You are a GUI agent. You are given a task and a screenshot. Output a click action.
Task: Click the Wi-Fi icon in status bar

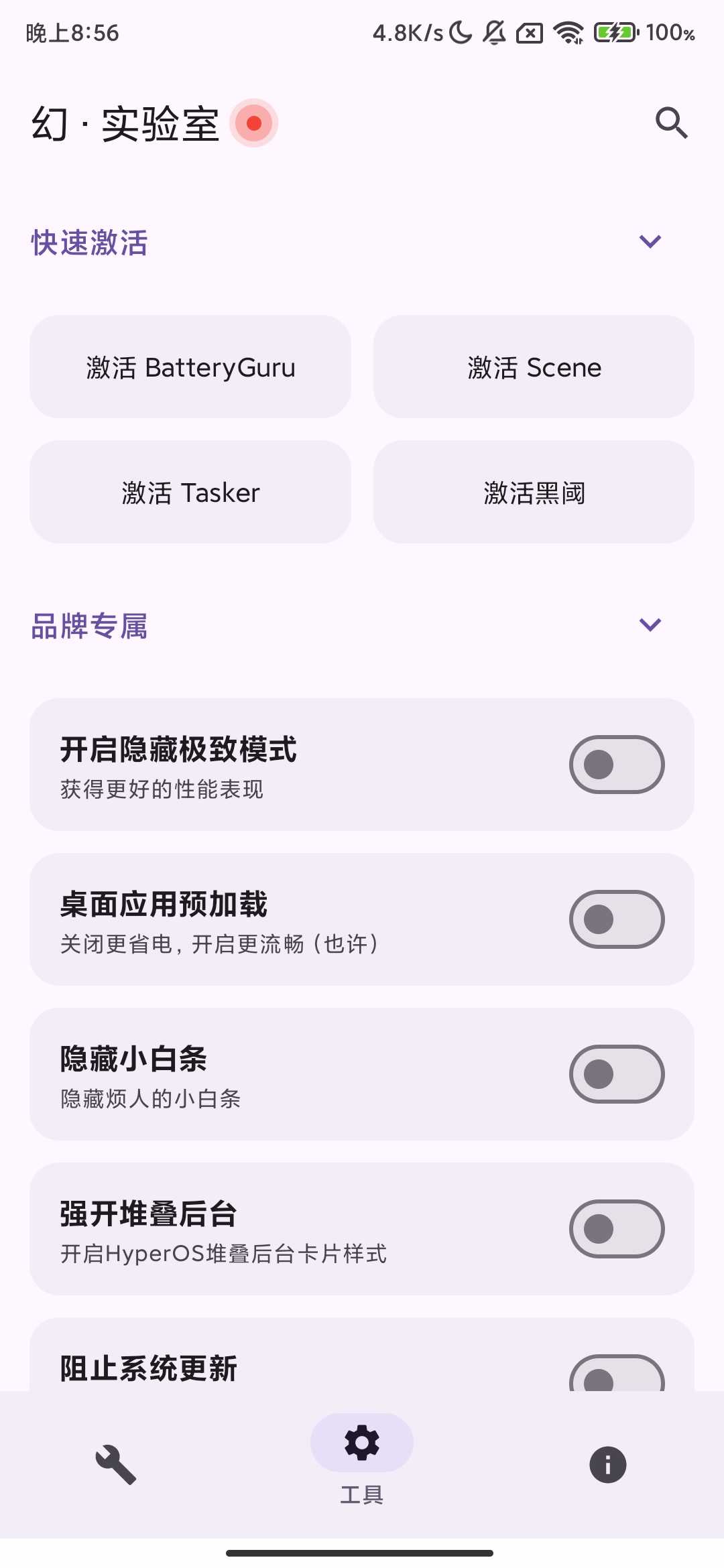[x=567, y=34]
